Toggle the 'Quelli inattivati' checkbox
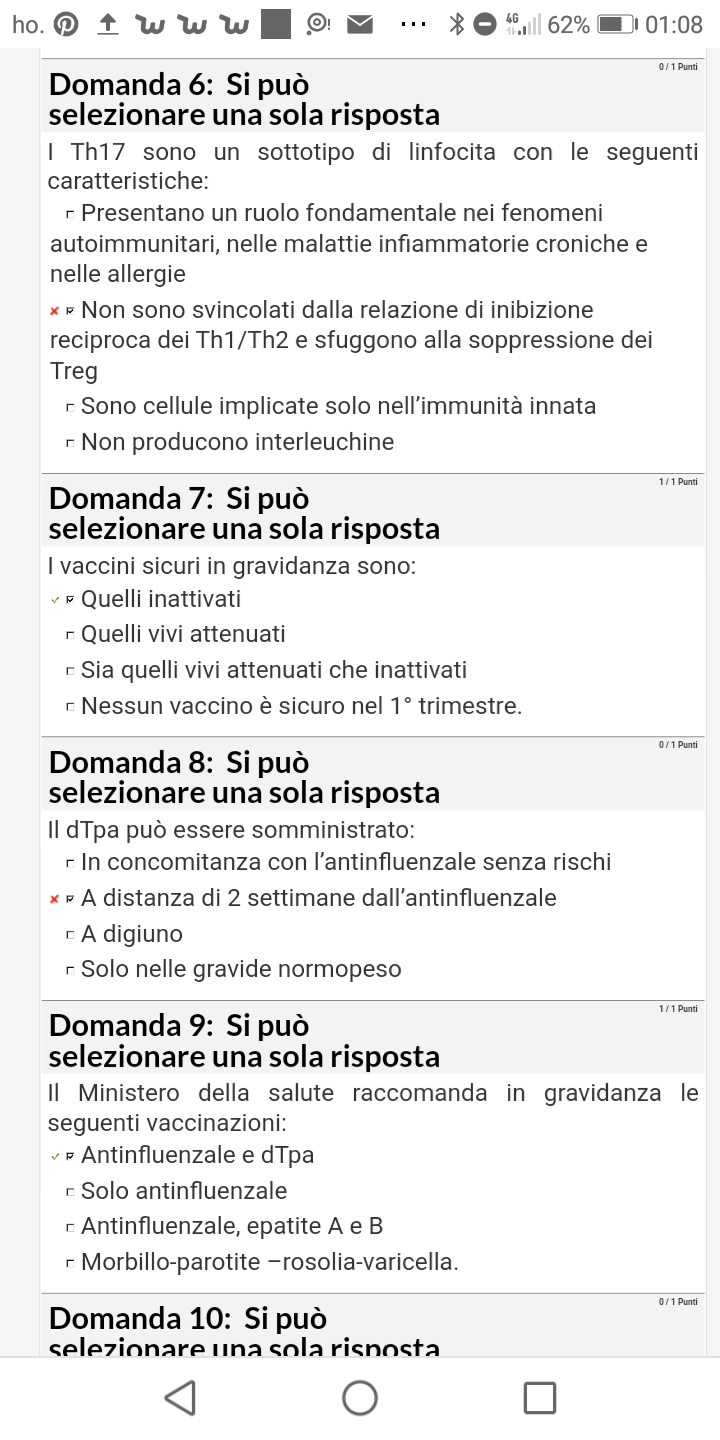720x1440 pixels. click(70, 600)
